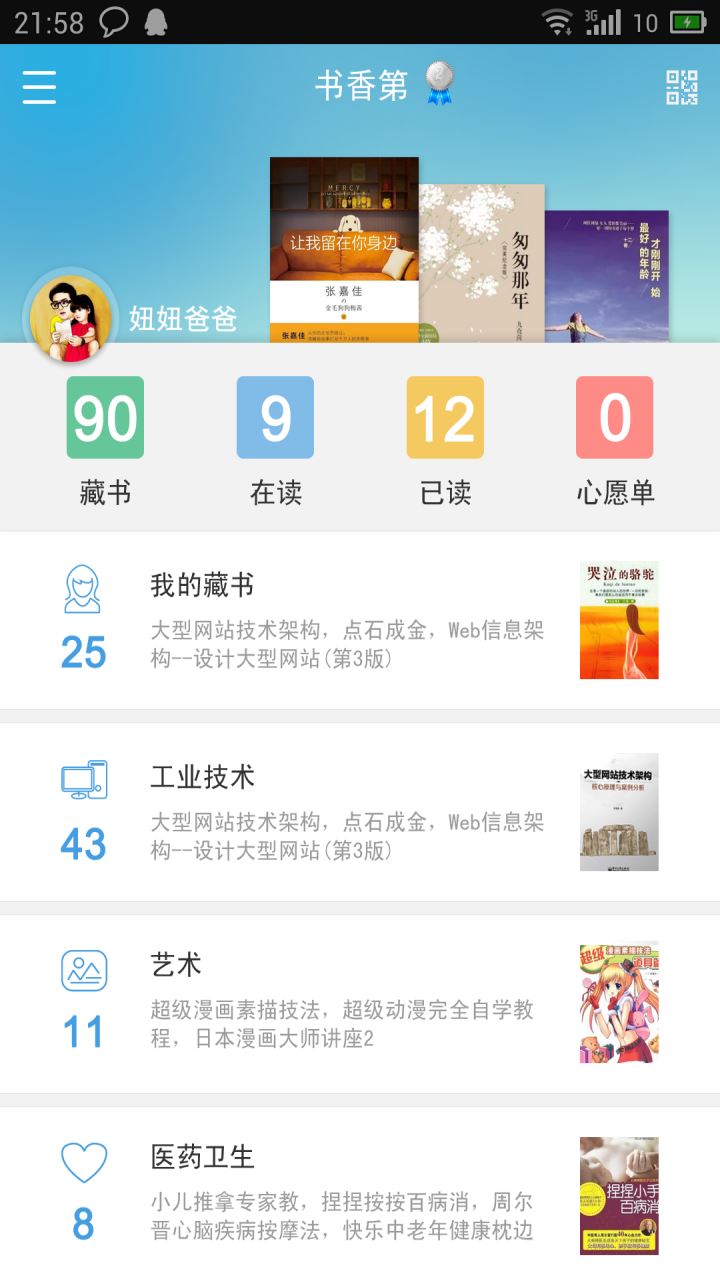
Task: Open the 心愿单 wish list
Action: click(615, 441)
